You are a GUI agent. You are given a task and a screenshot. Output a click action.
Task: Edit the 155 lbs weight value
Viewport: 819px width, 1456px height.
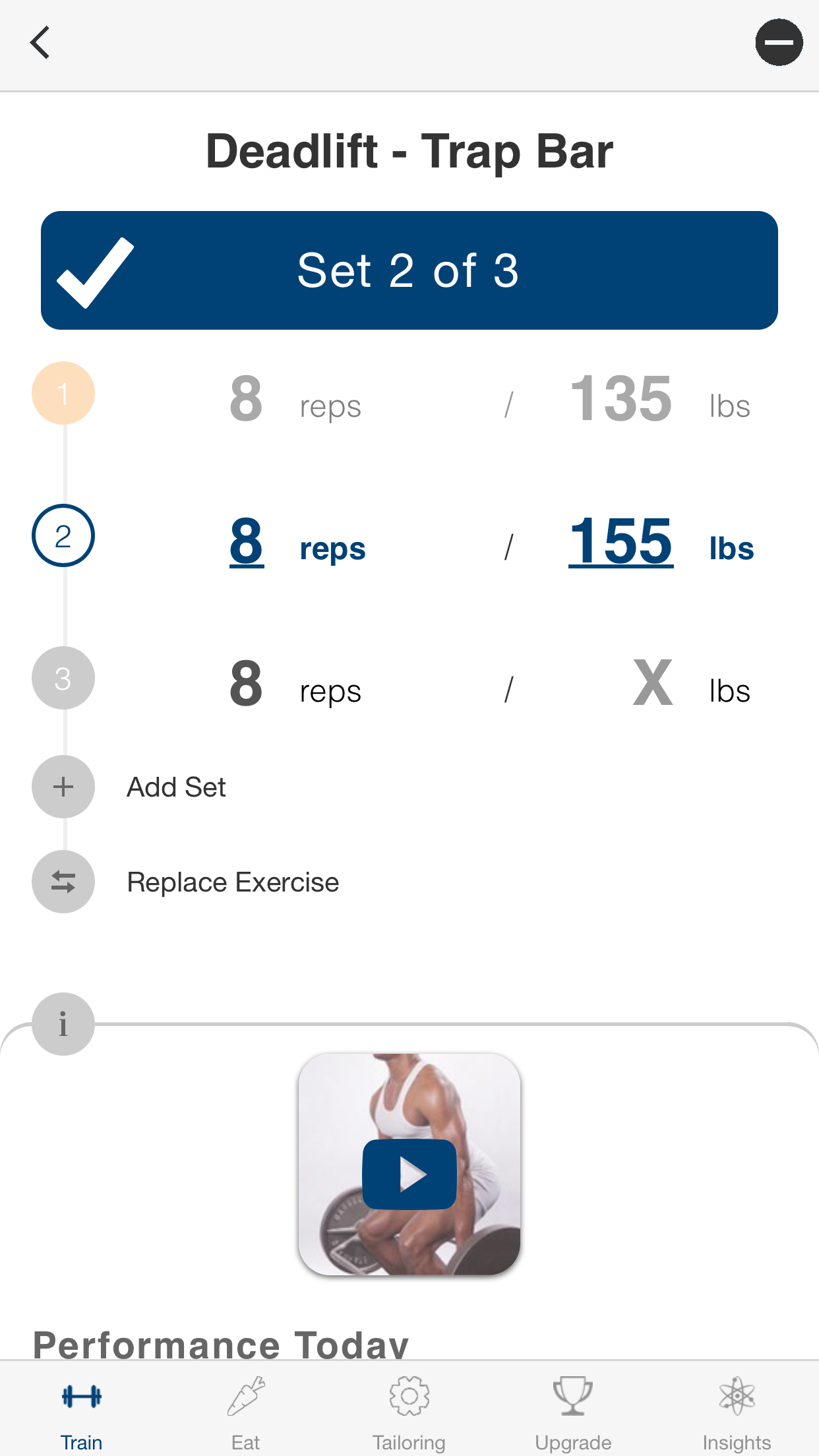[x=621, y=542]
